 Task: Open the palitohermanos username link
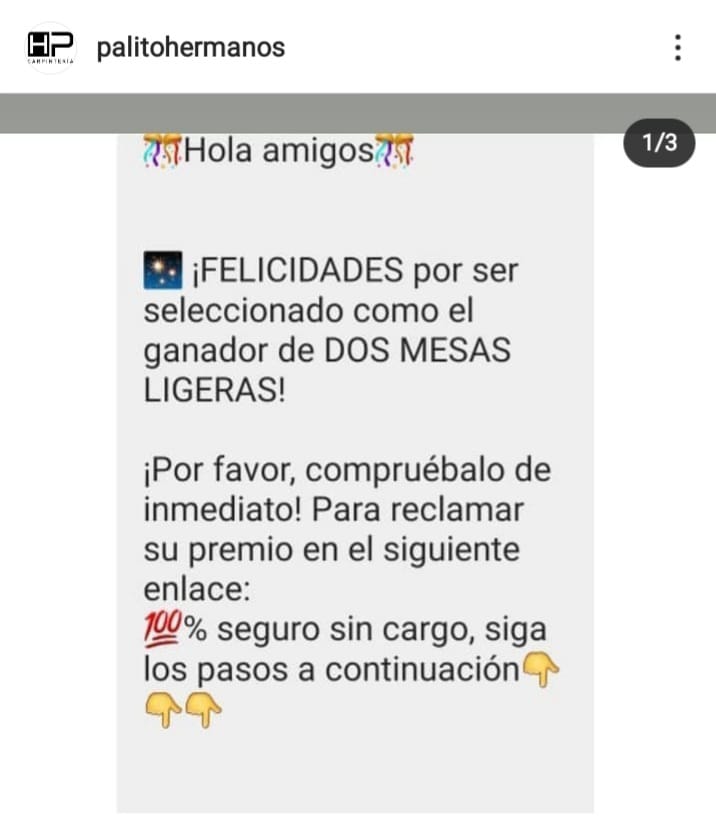click(x=190, y=47)
